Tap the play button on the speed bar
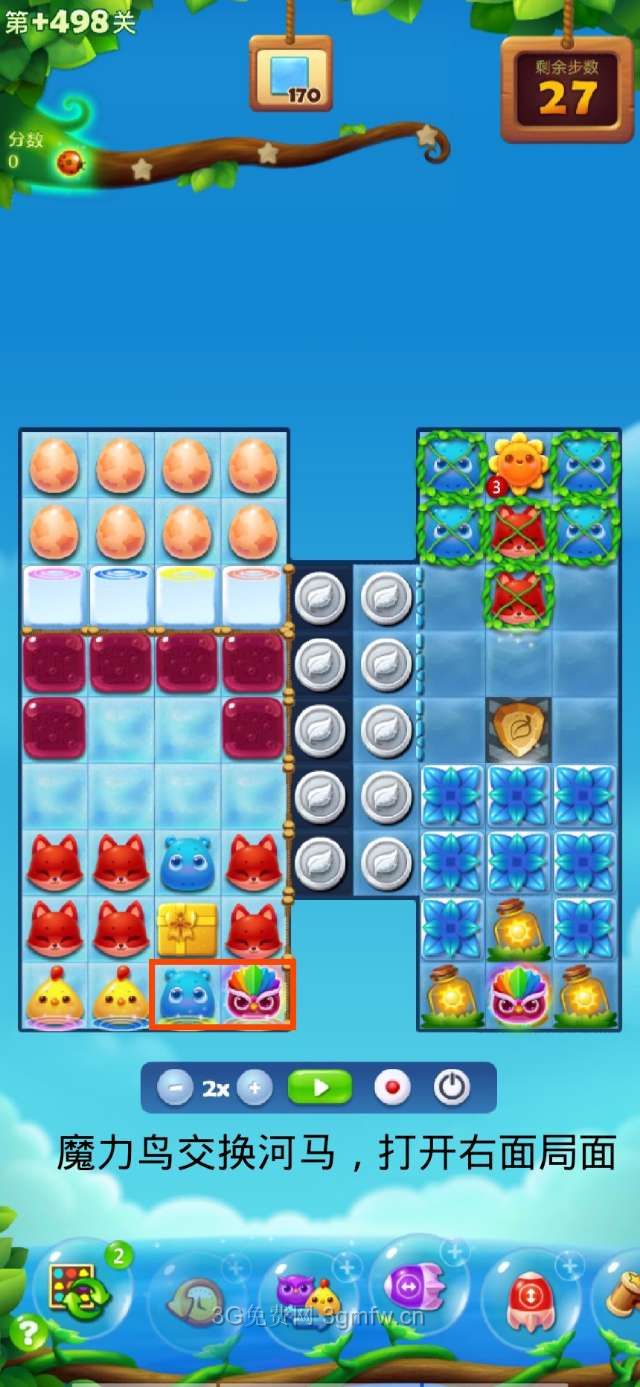Image resolution: width=640 pixels, height=1387 pixels. pyautogui.click(x=320, y=1088)
